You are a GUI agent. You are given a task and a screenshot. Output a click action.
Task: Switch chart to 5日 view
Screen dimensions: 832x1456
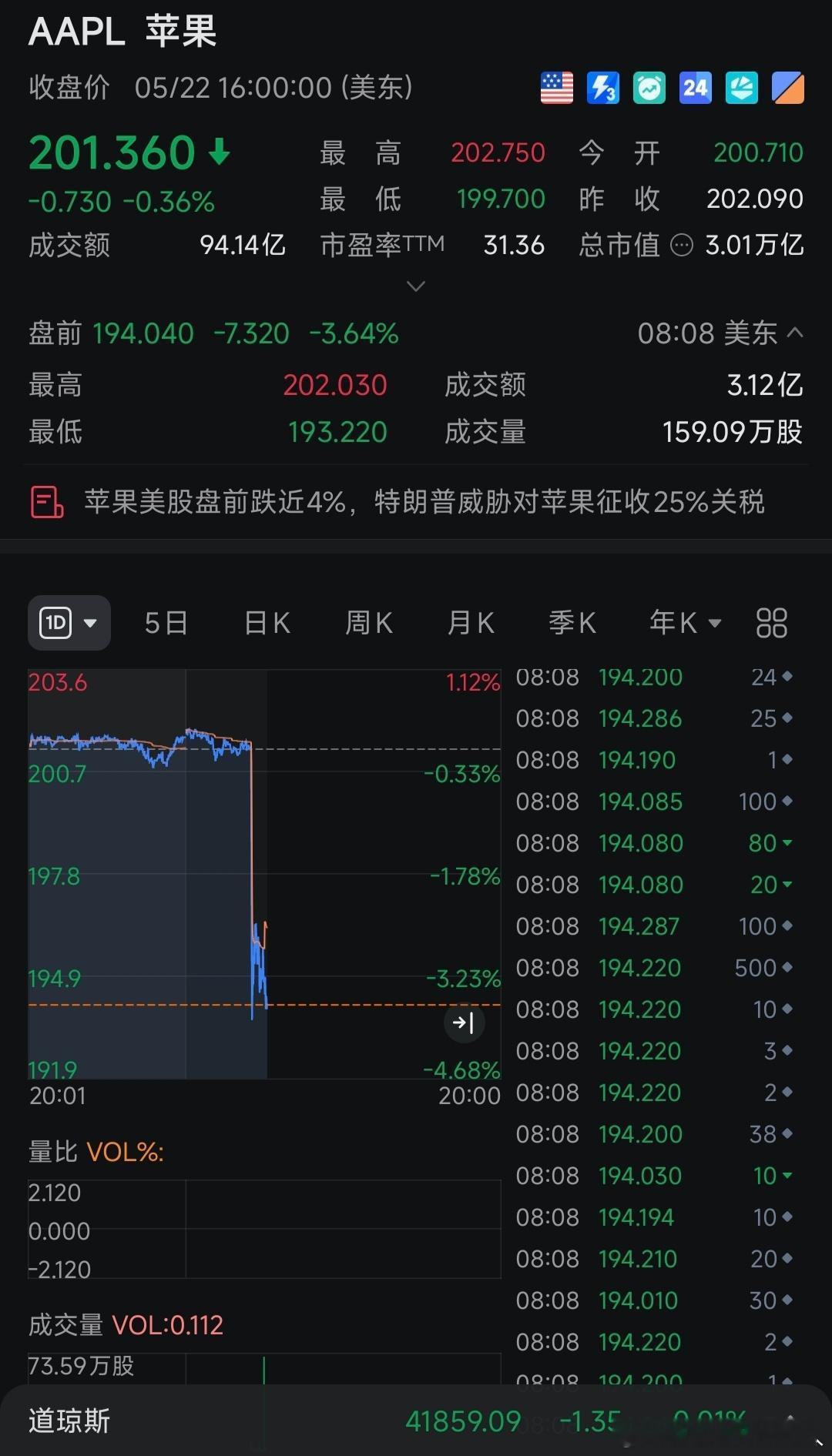[166, 623]
